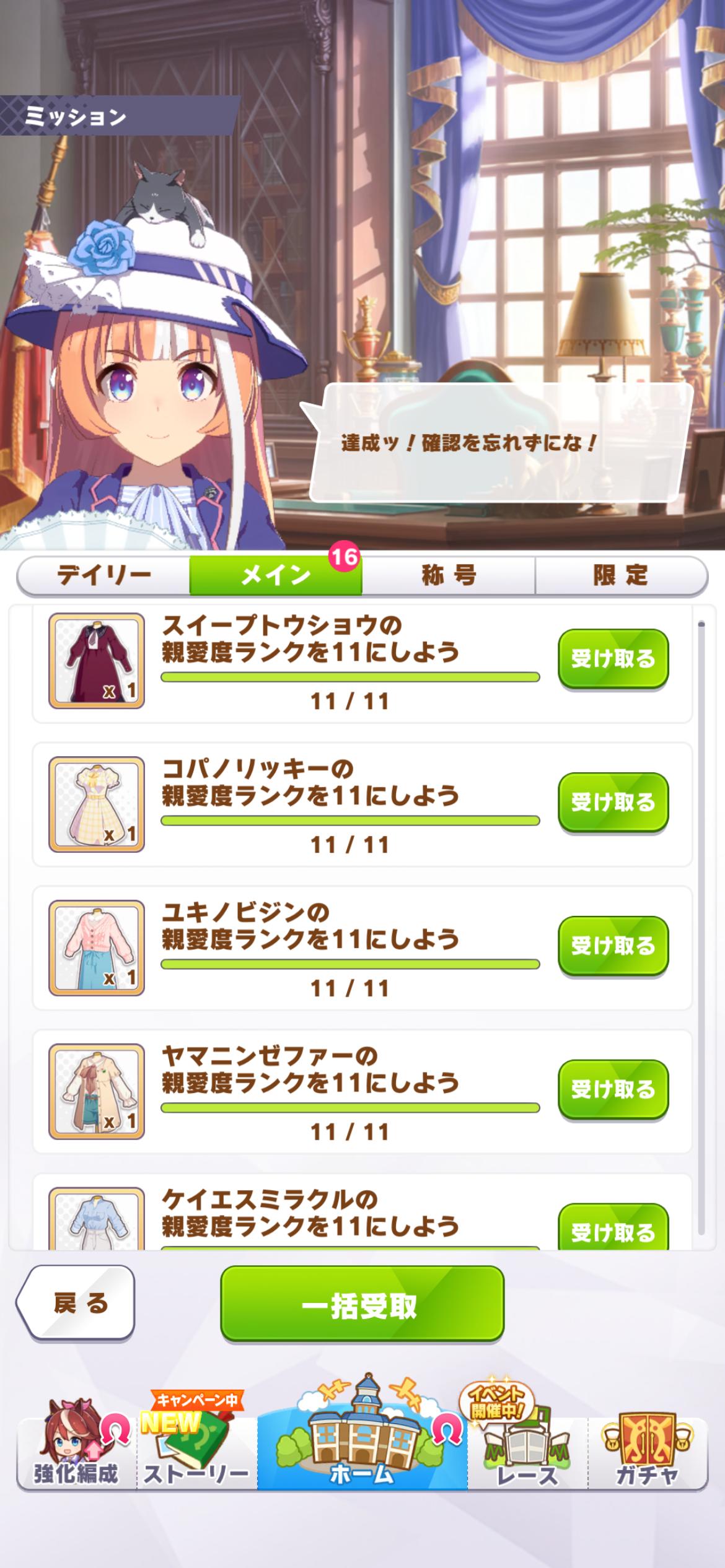The width and height of the screenshot is (725, 1568).
Task: View the ユキノビジン outfit reward icon
Action: coord(97,947)
